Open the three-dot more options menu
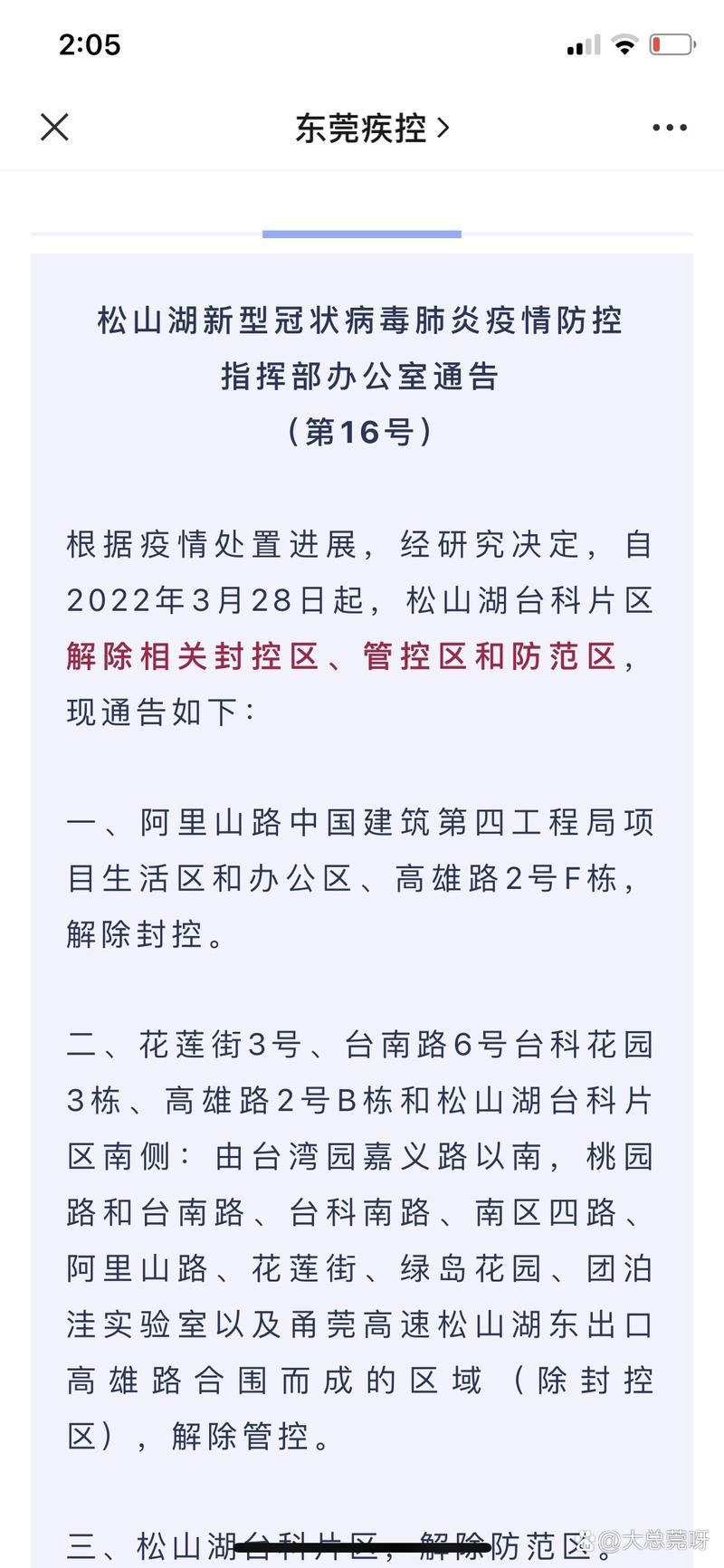 670,129
